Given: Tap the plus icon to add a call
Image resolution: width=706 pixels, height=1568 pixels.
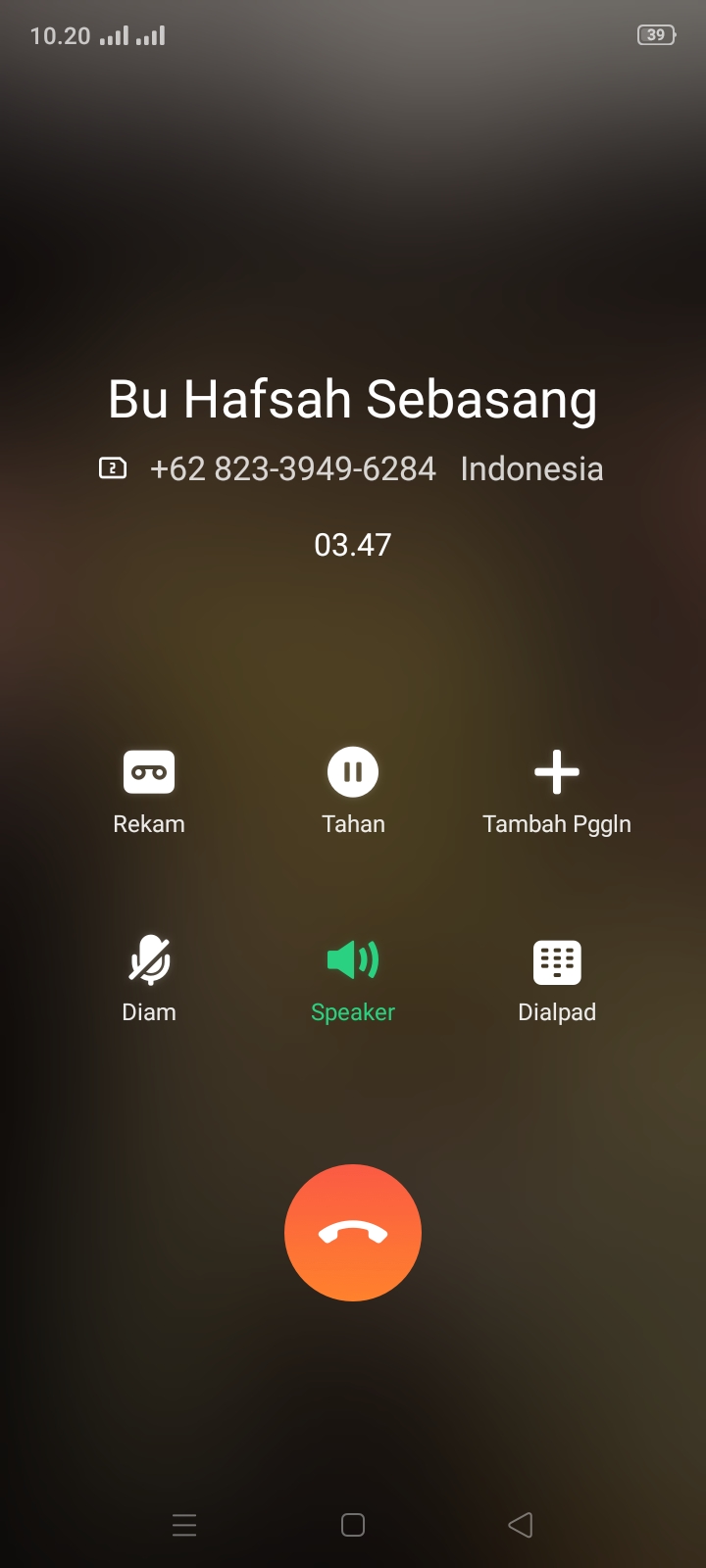Looking at the screenshot, I should [x=556, y=771].
